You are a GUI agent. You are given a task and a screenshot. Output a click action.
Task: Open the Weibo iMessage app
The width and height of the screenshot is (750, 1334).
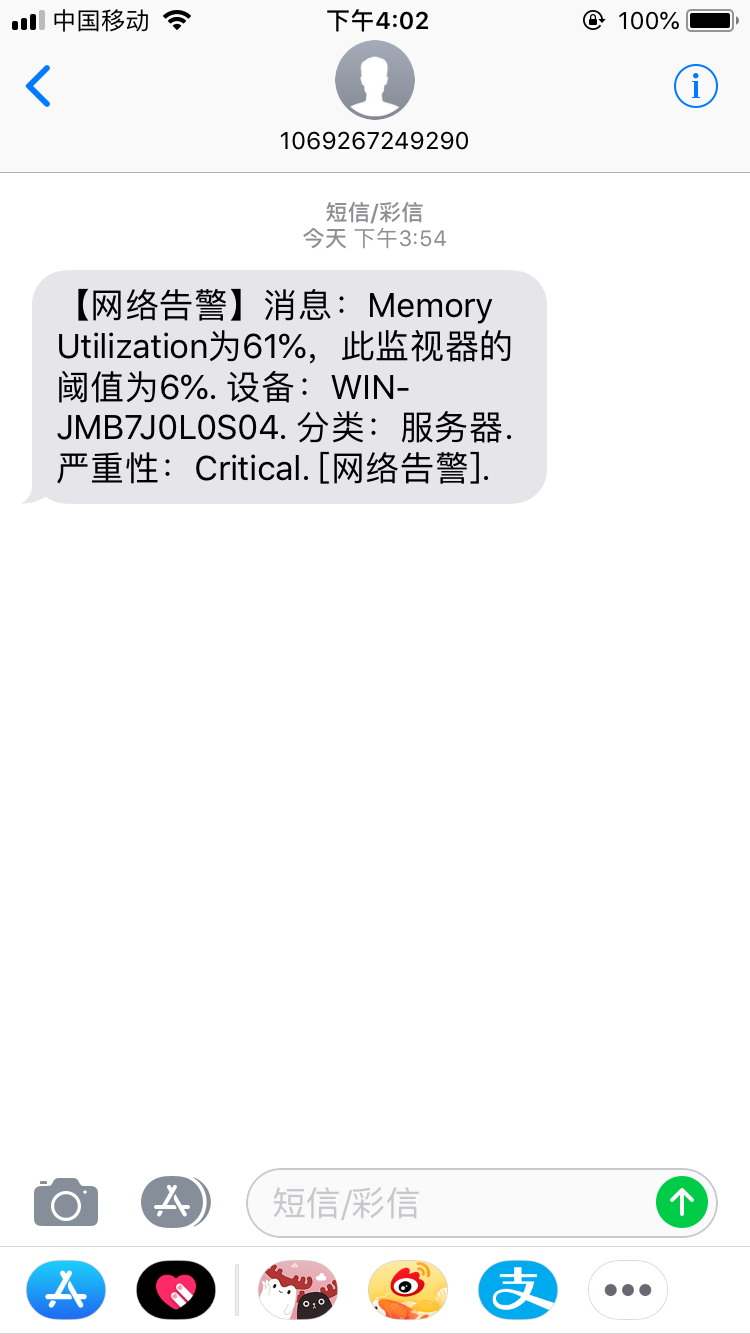[x=408, y=1290]
